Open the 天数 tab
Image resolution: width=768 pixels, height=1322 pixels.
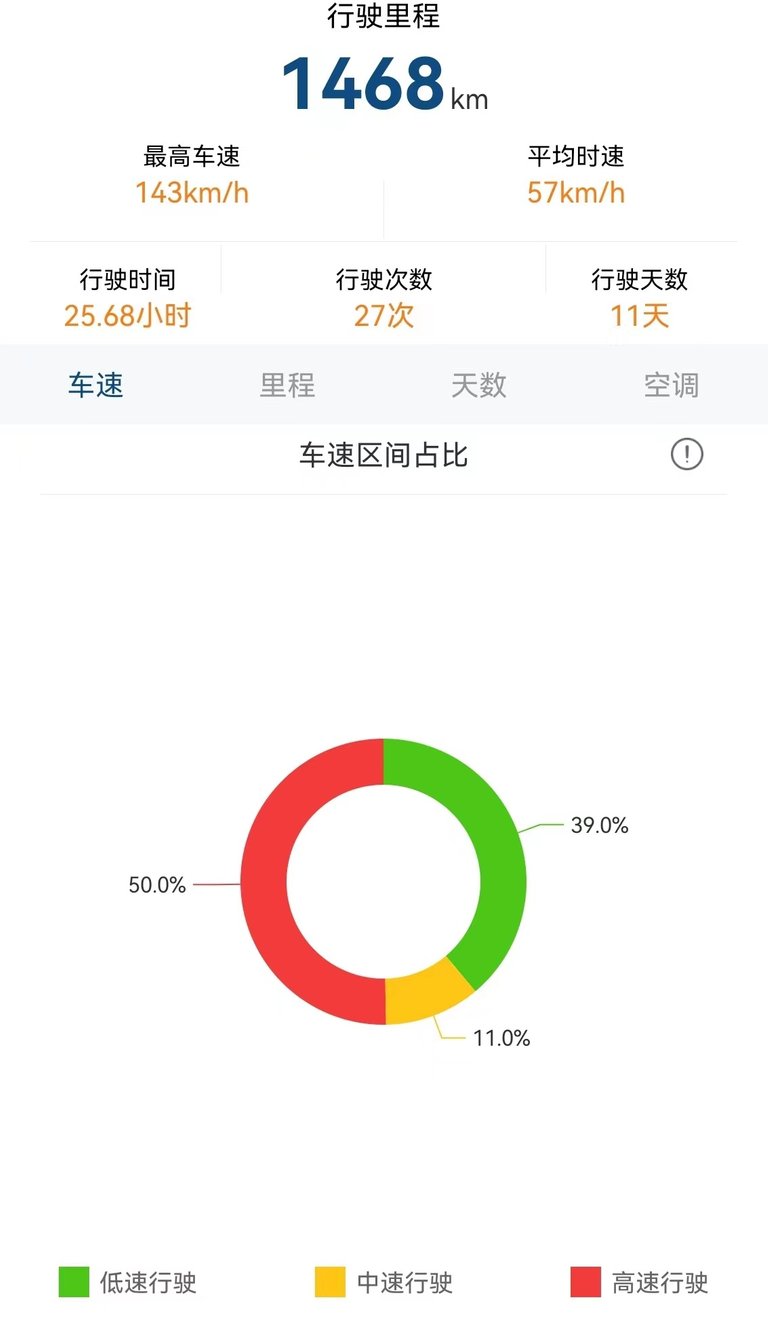pyautogui.click(x=479, y=385)
